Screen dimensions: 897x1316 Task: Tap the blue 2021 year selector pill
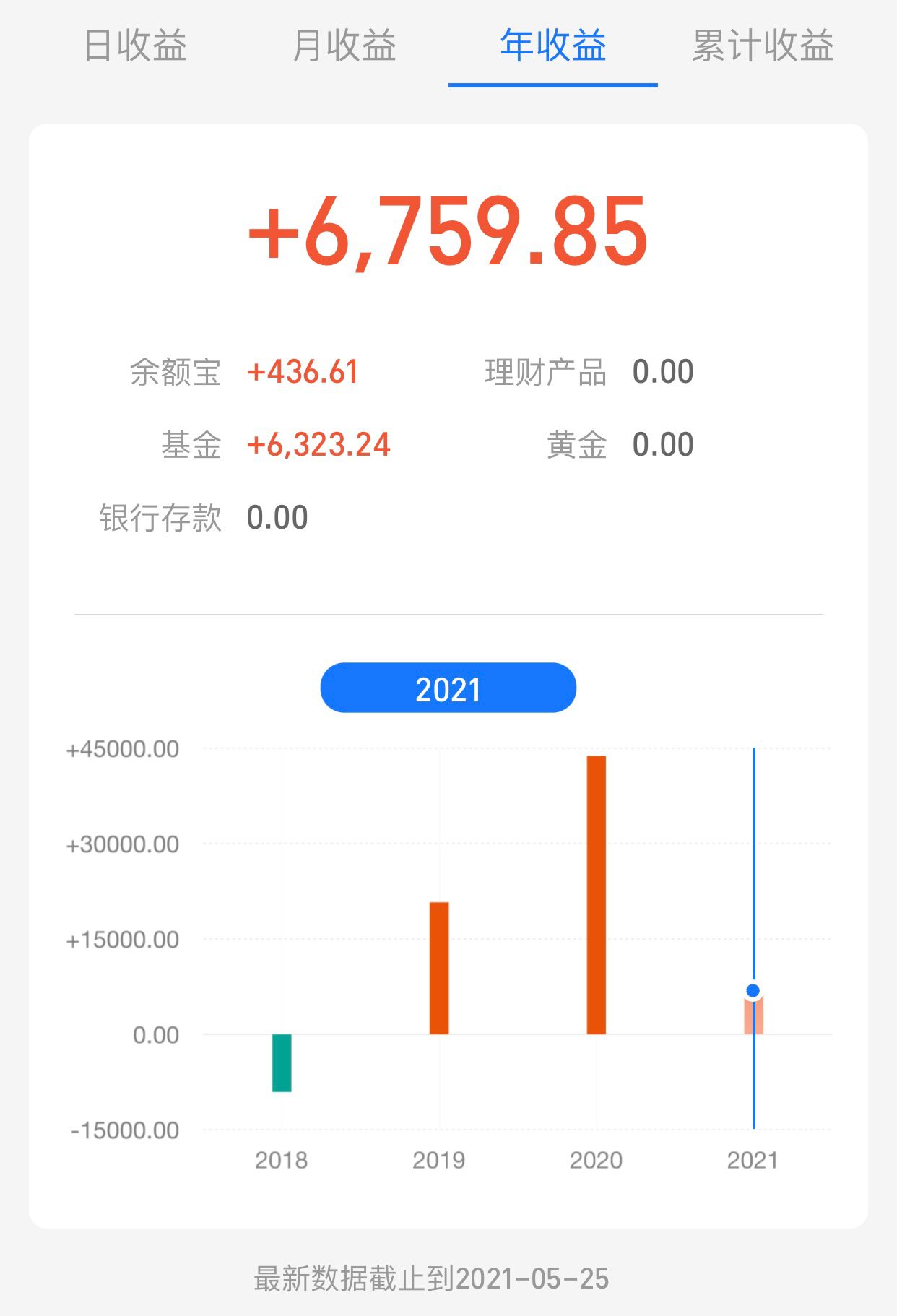(x=448, y=688)
